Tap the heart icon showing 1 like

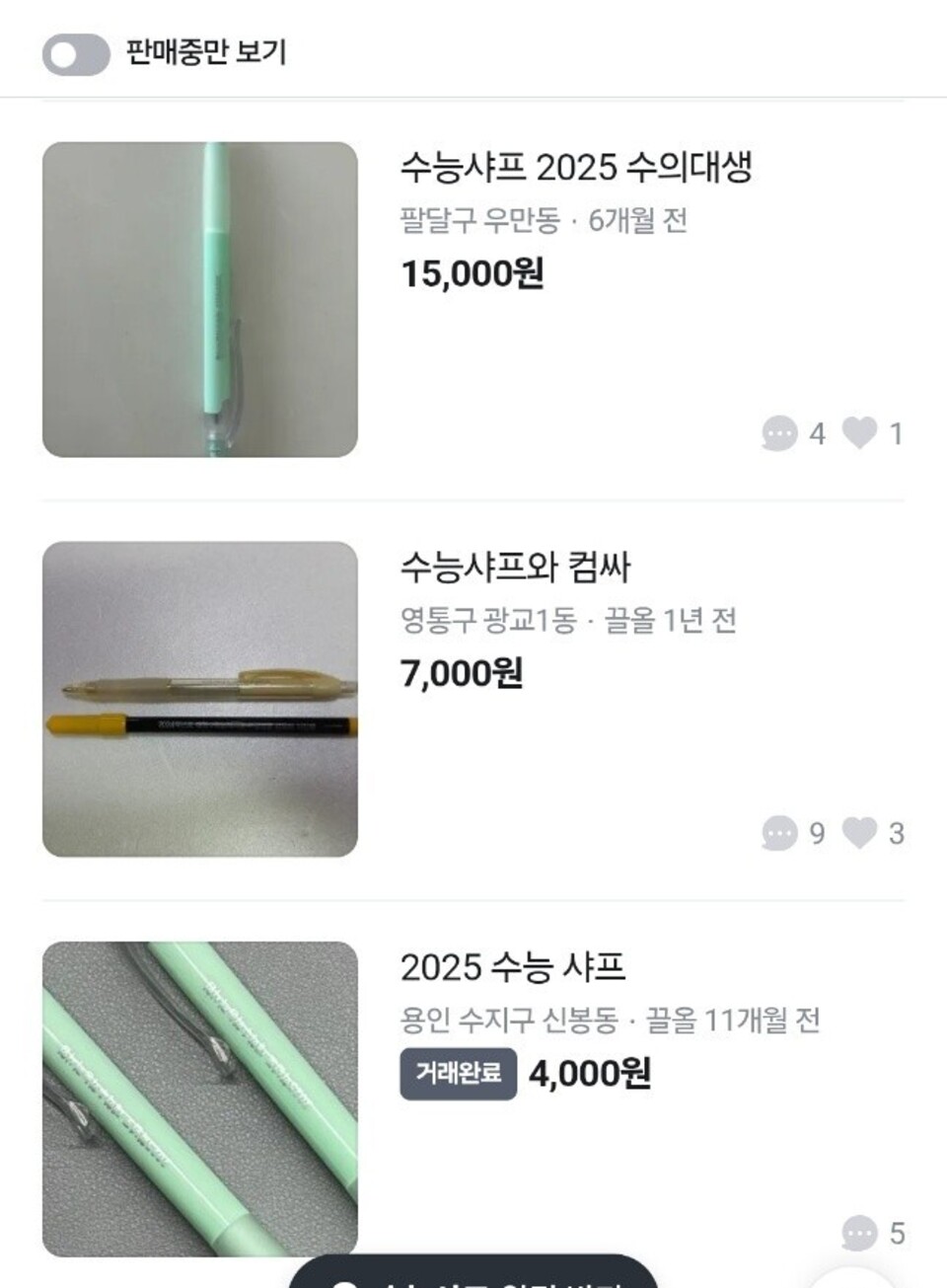[861, 432]
